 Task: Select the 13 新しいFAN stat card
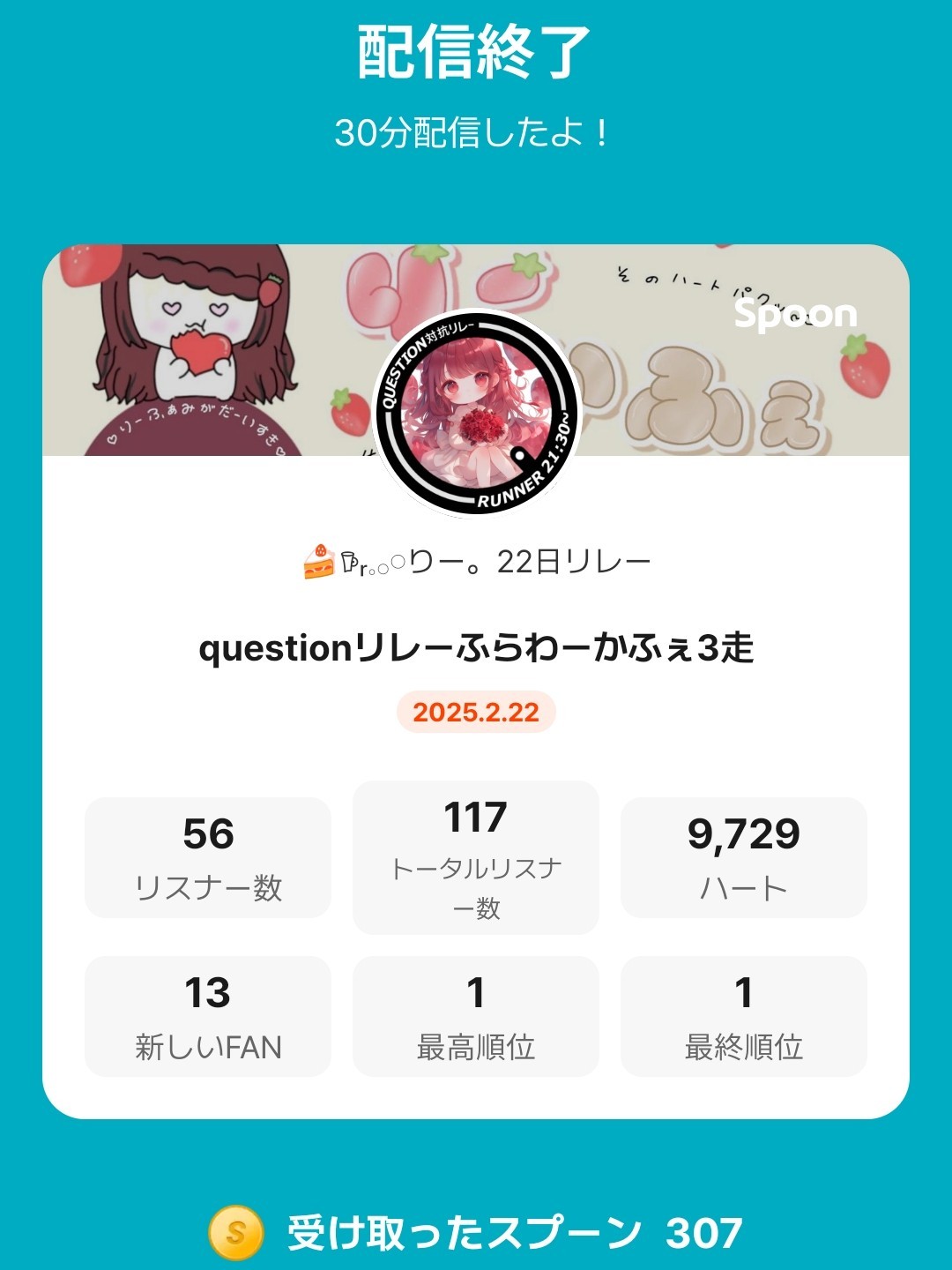point(207,1016)
